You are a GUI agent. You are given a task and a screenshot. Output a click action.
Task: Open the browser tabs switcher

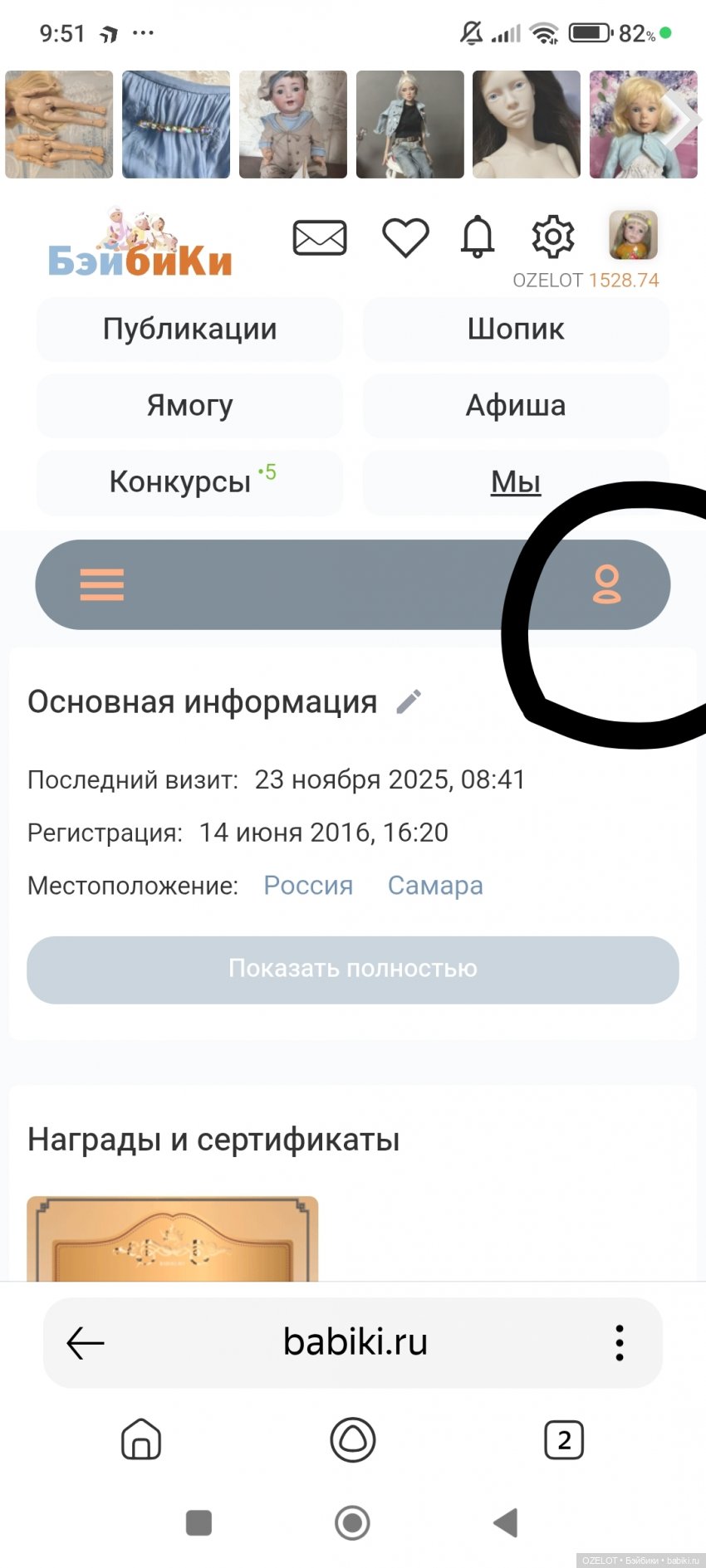[564, 1439]
